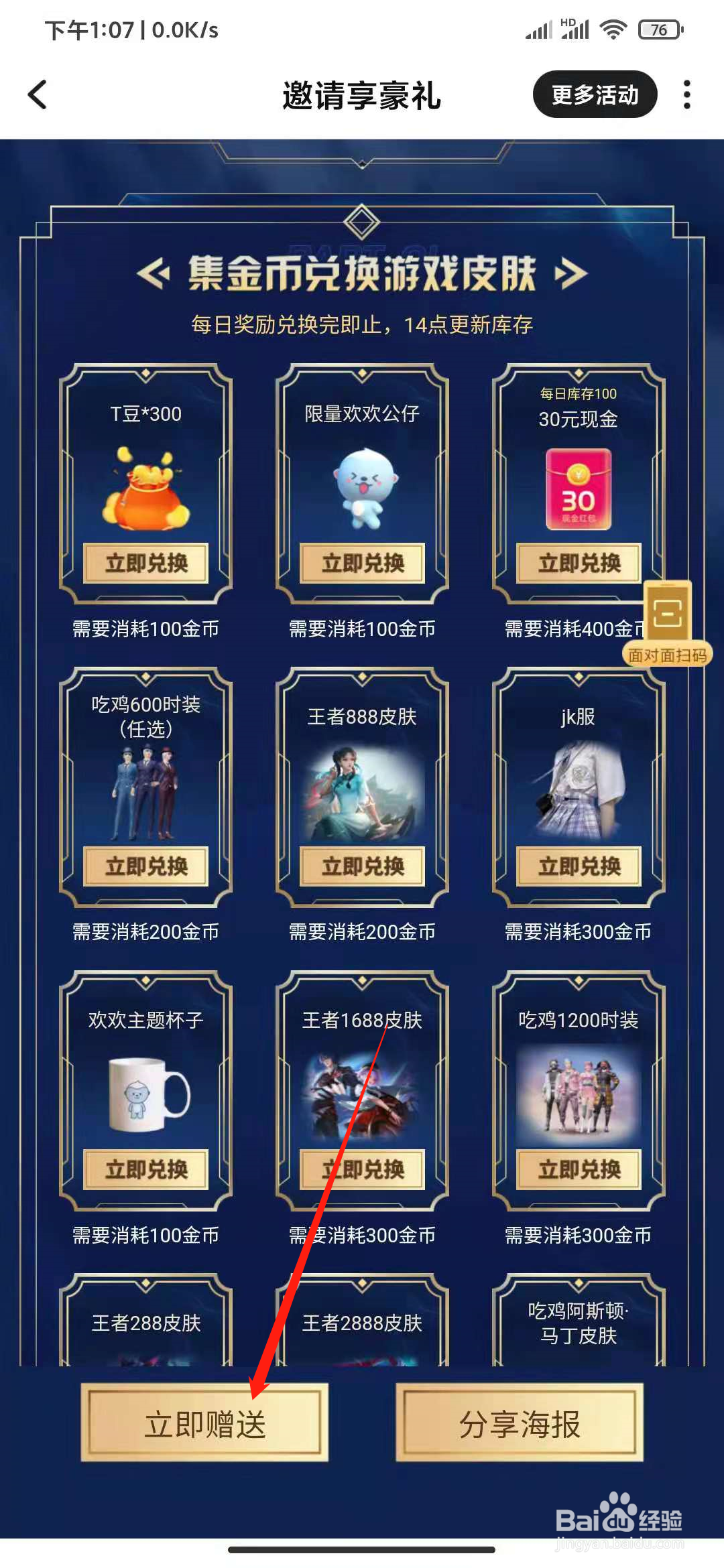Tap the Wi-Fi icon in status bar
This screenshot has width=724, height=1568.
point(612,29)
